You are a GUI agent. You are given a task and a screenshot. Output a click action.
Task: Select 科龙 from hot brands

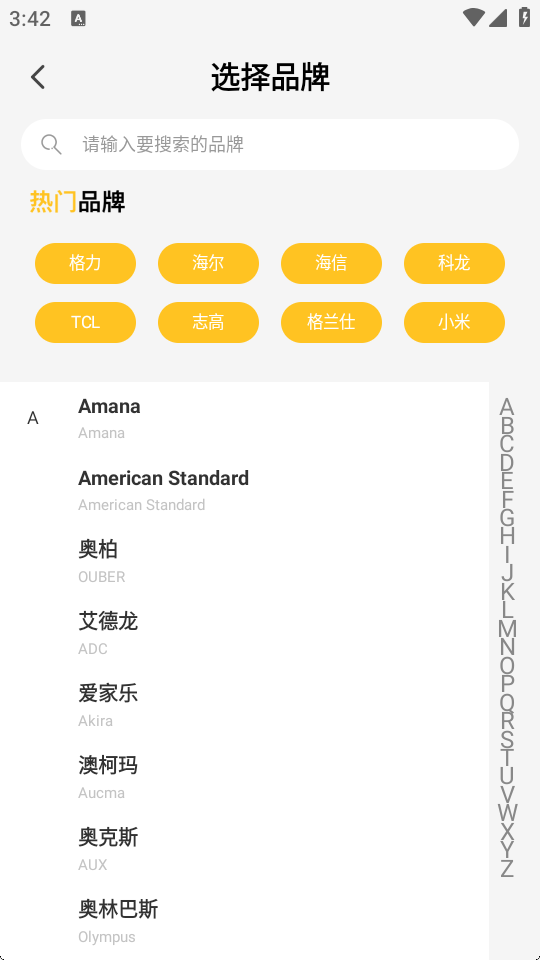click(x=454, y=263)
